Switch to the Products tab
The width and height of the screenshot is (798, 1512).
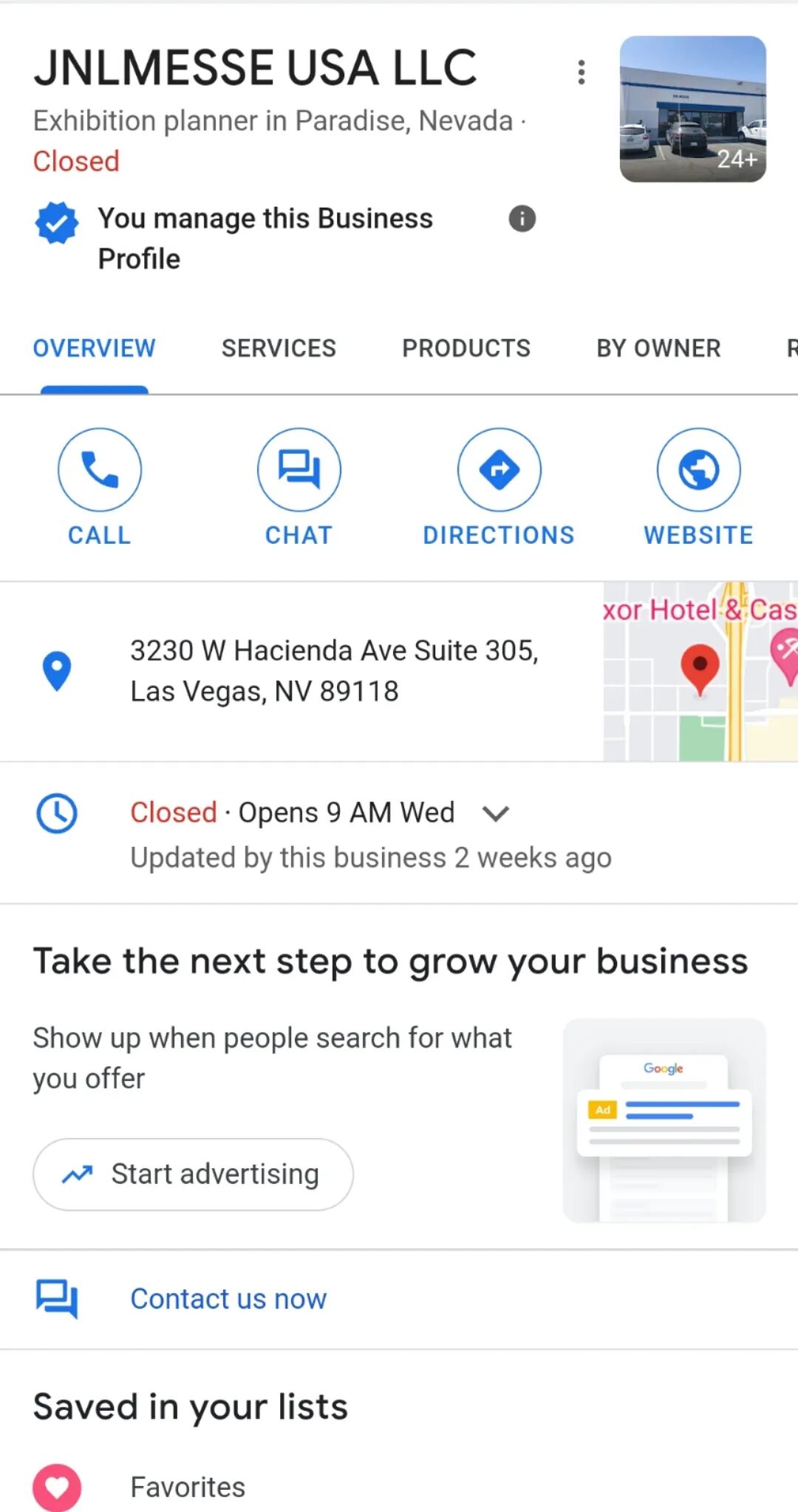point(465,348)
